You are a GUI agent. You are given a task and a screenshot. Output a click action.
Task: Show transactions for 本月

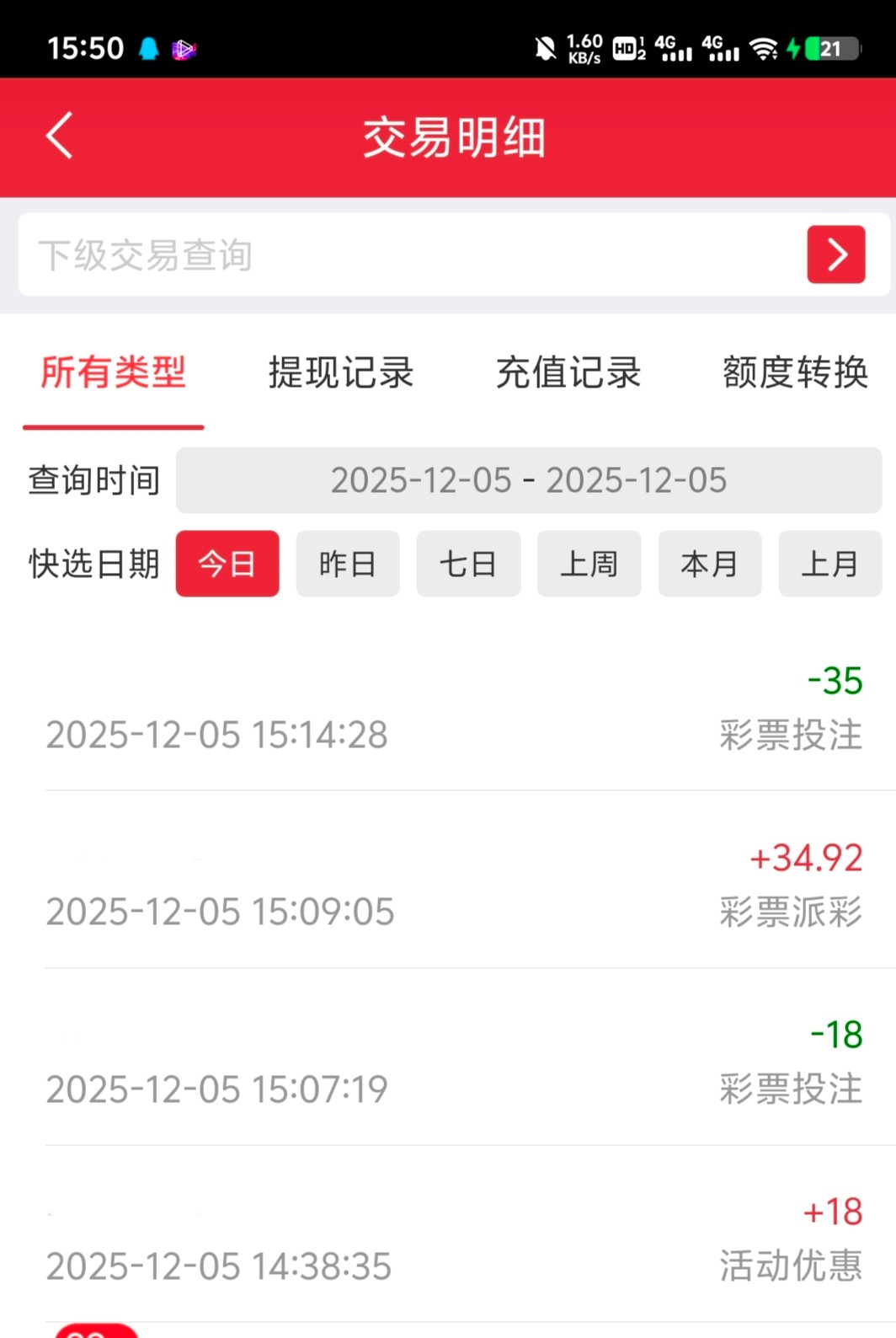(x=709, y=564)
